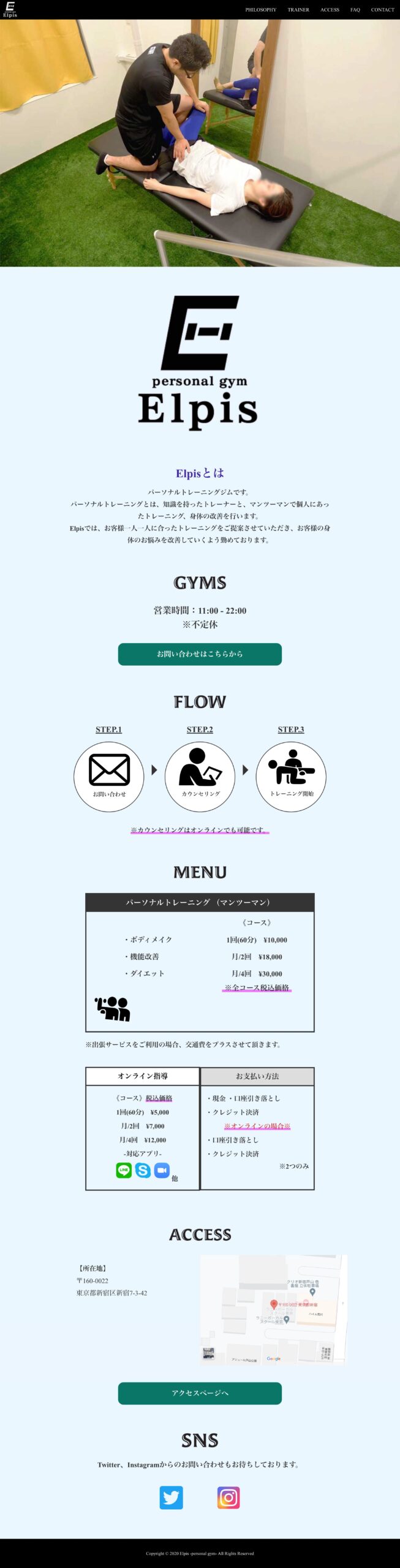The image size is (400, 1568).
Task: Tap the お問い合わせはこちらから button
Action: tap(200, 654)
